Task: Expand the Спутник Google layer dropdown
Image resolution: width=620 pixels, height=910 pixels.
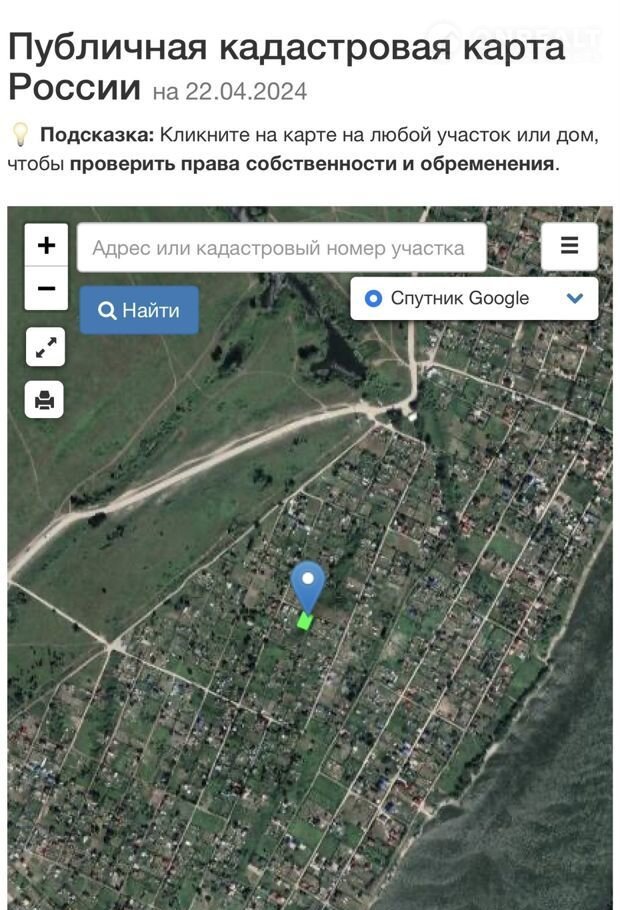Action: coord(474,298)
